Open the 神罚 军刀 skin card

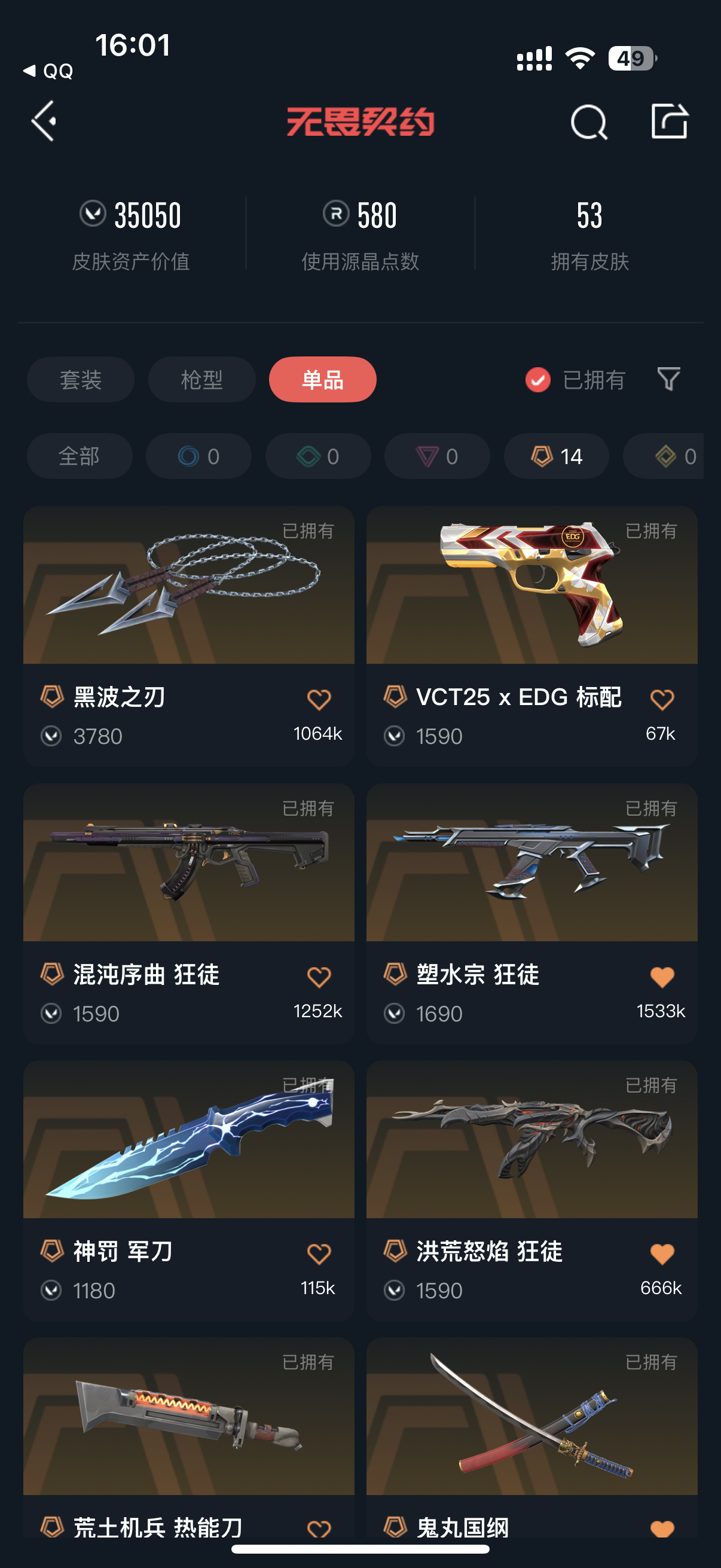188,1139
